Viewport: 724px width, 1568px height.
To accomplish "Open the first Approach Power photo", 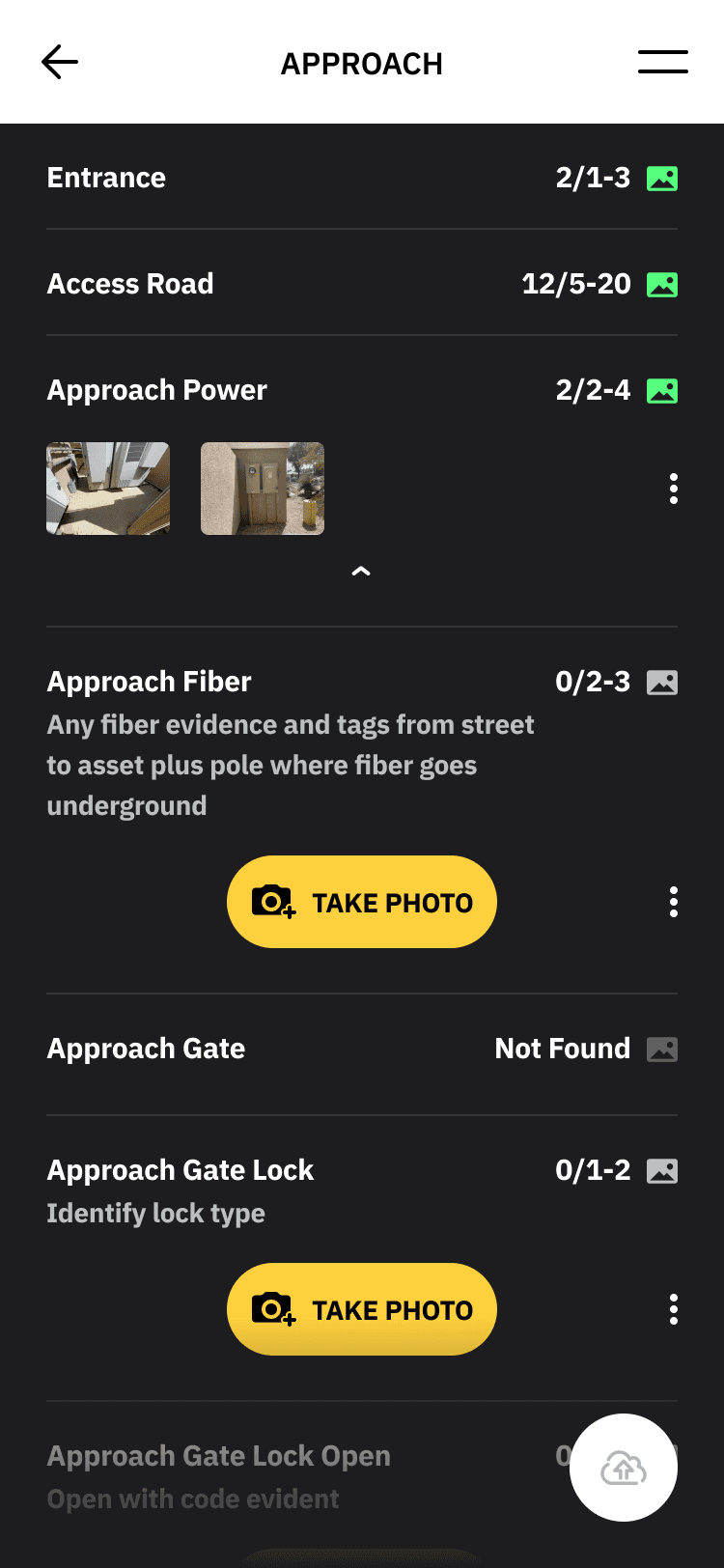I will (108, 489).
